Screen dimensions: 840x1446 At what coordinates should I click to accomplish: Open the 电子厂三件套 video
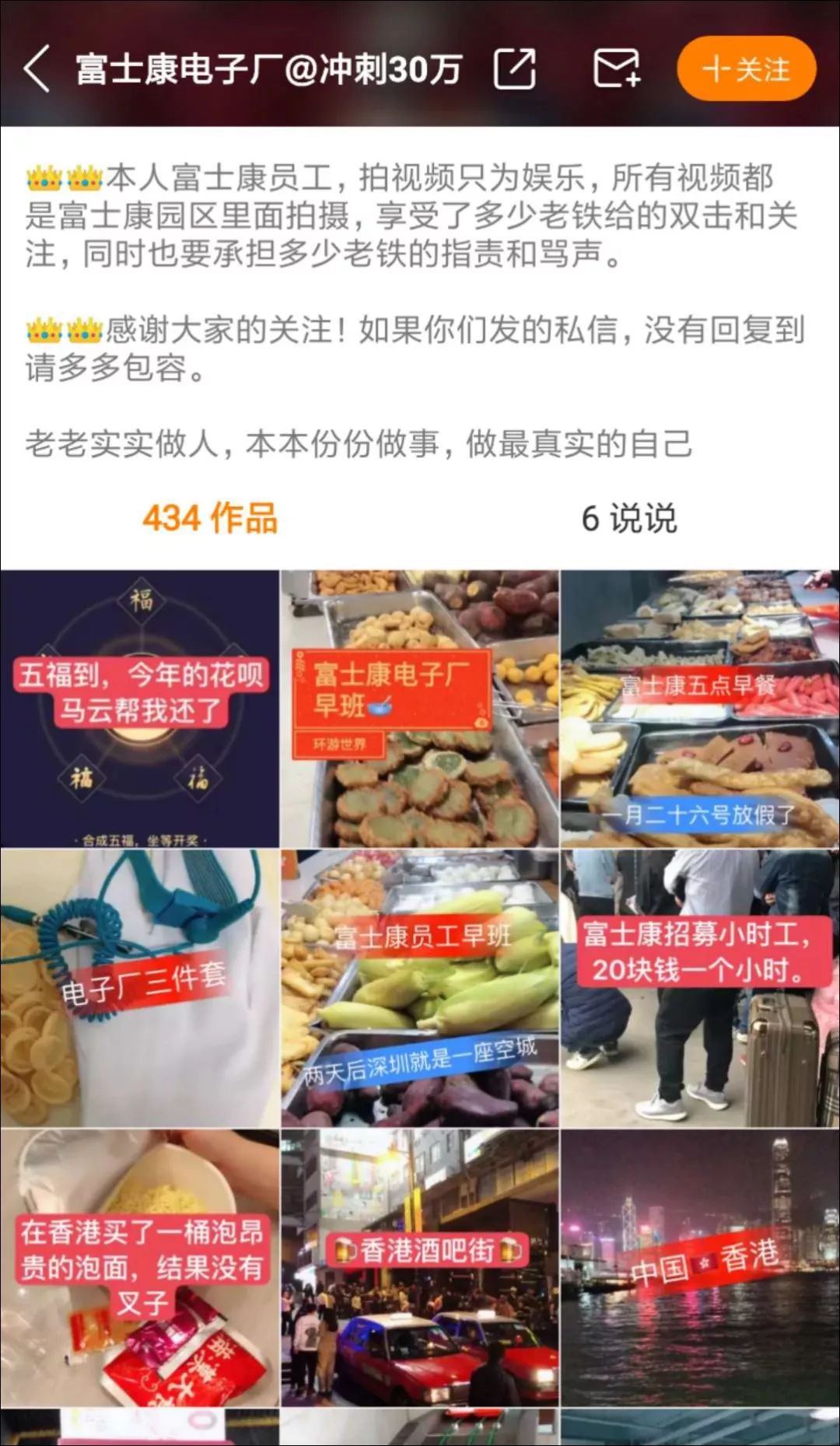140,988
